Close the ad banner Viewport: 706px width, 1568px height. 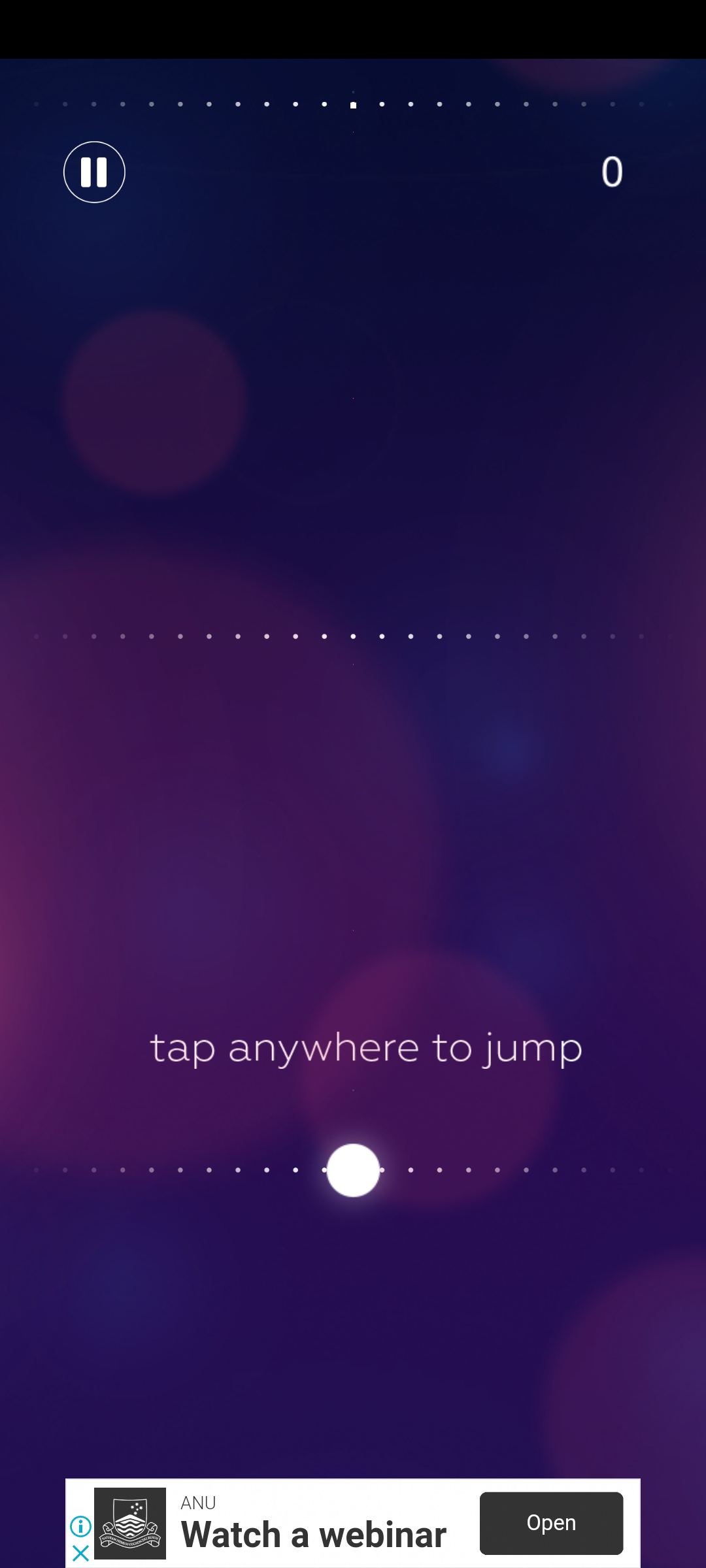(x=80, y=1553)
